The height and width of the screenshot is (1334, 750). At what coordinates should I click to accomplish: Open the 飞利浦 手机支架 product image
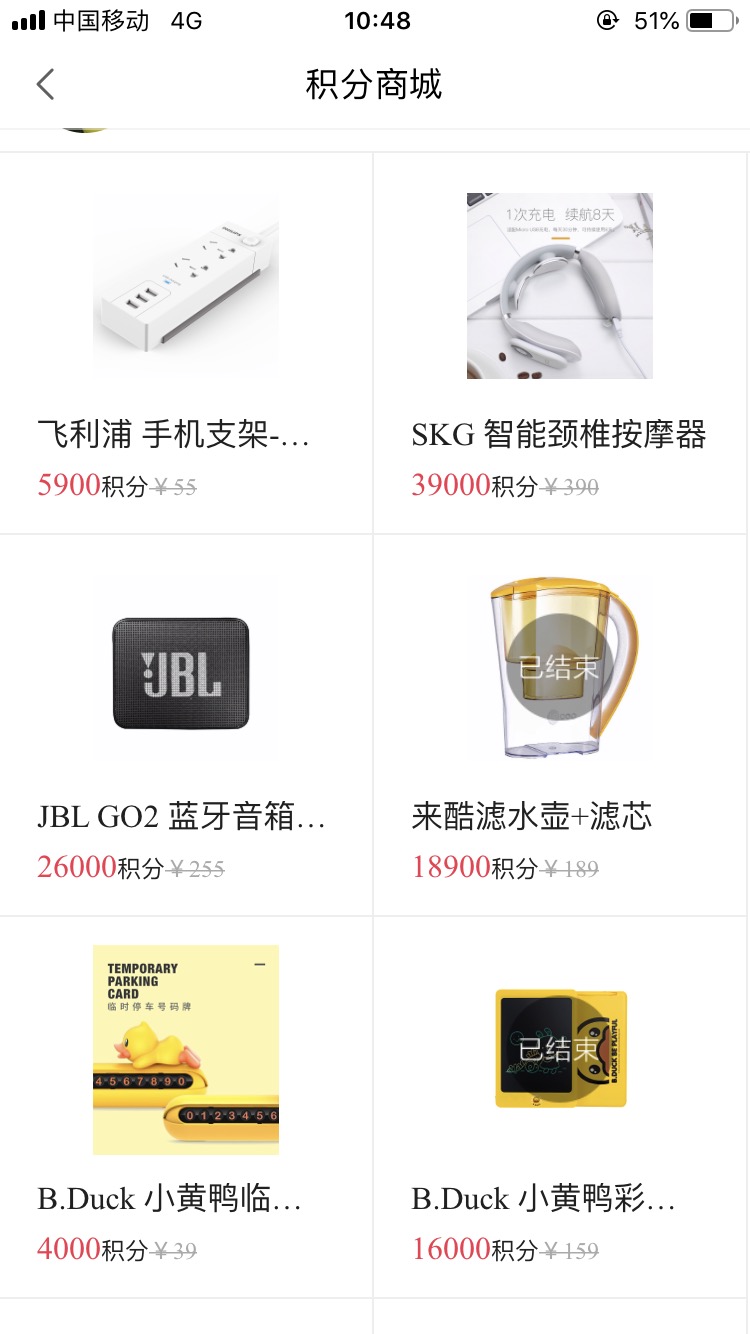[185, 286]
